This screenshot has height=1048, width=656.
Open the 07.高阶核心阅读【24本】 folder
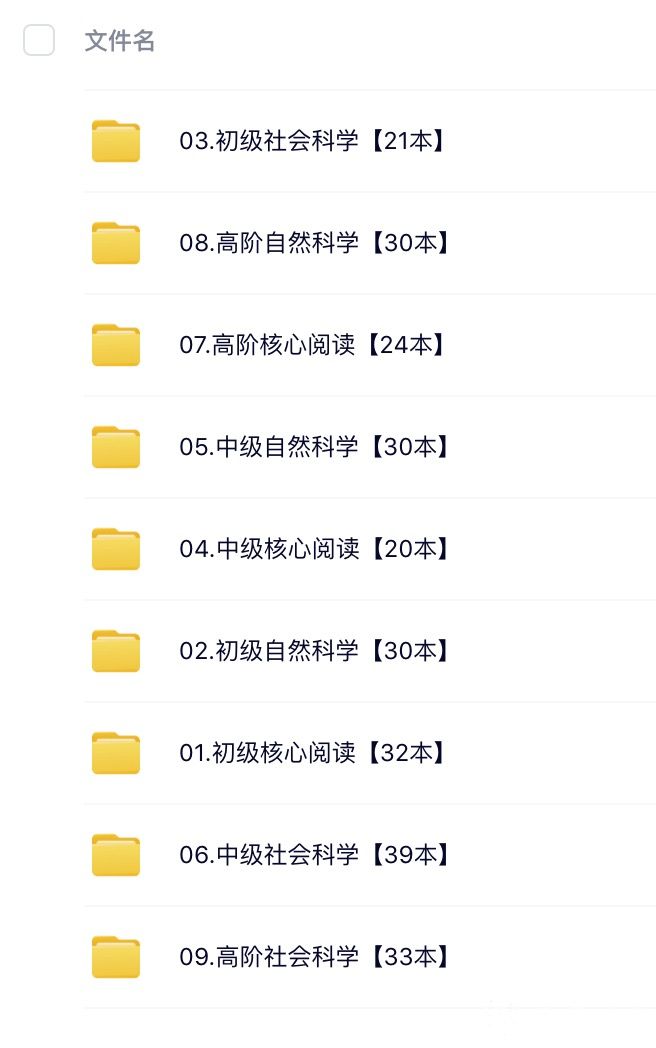point(312,345)
